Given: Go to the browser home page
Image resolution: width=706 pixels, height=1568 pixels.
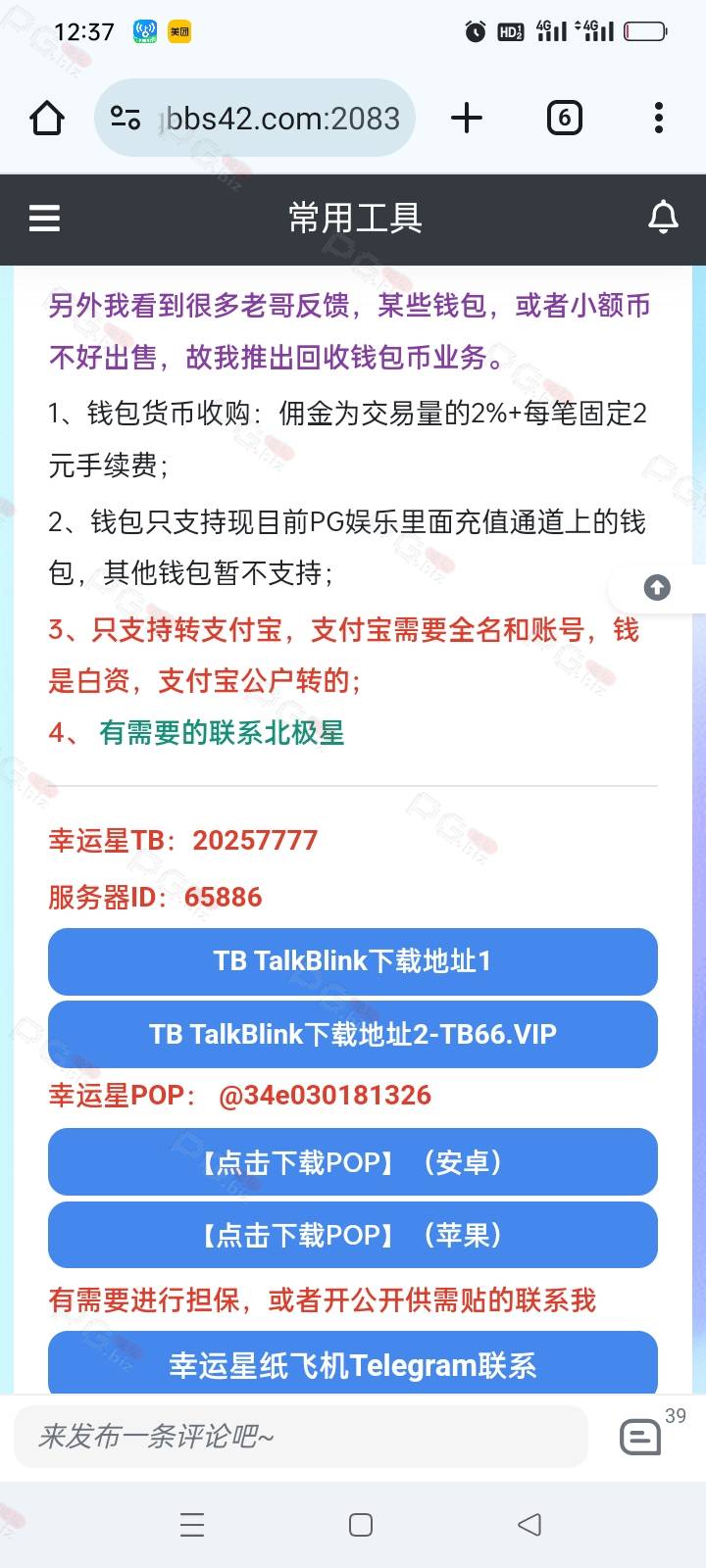Looking at the screenshot, I should click(47, 119).
